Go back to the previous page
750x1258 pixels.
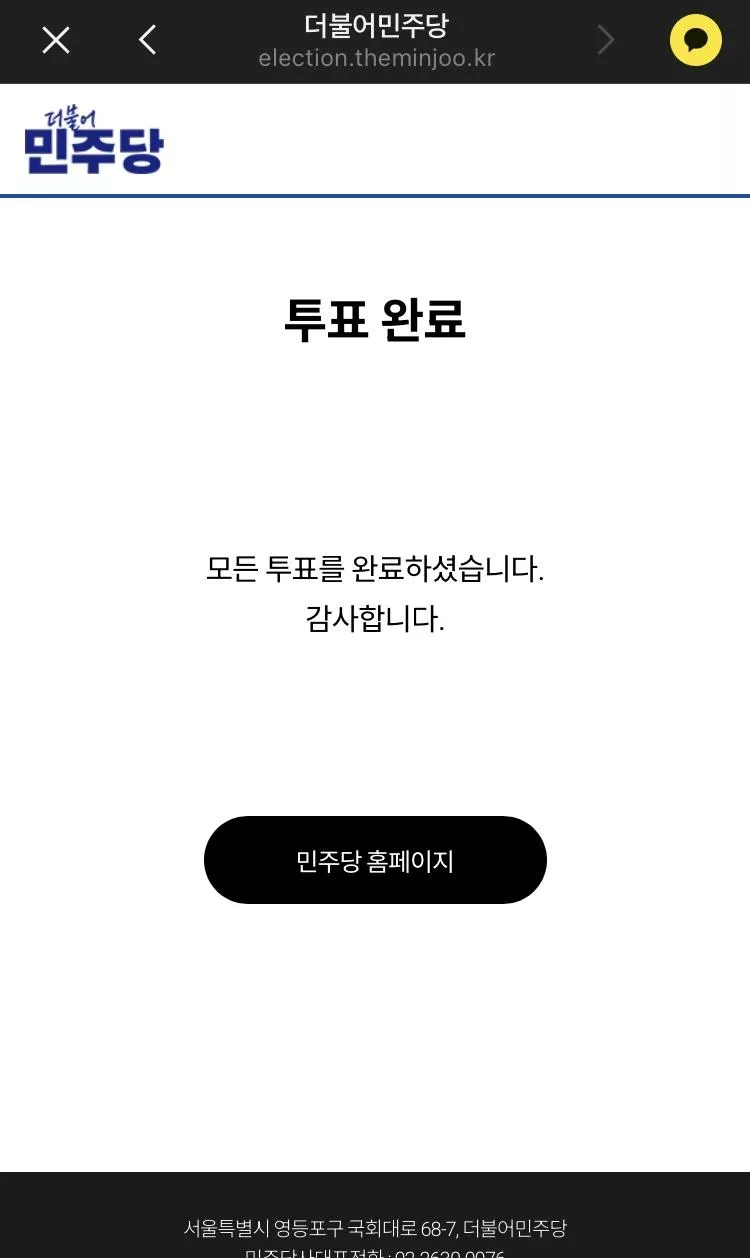click(x=147, y=40)
